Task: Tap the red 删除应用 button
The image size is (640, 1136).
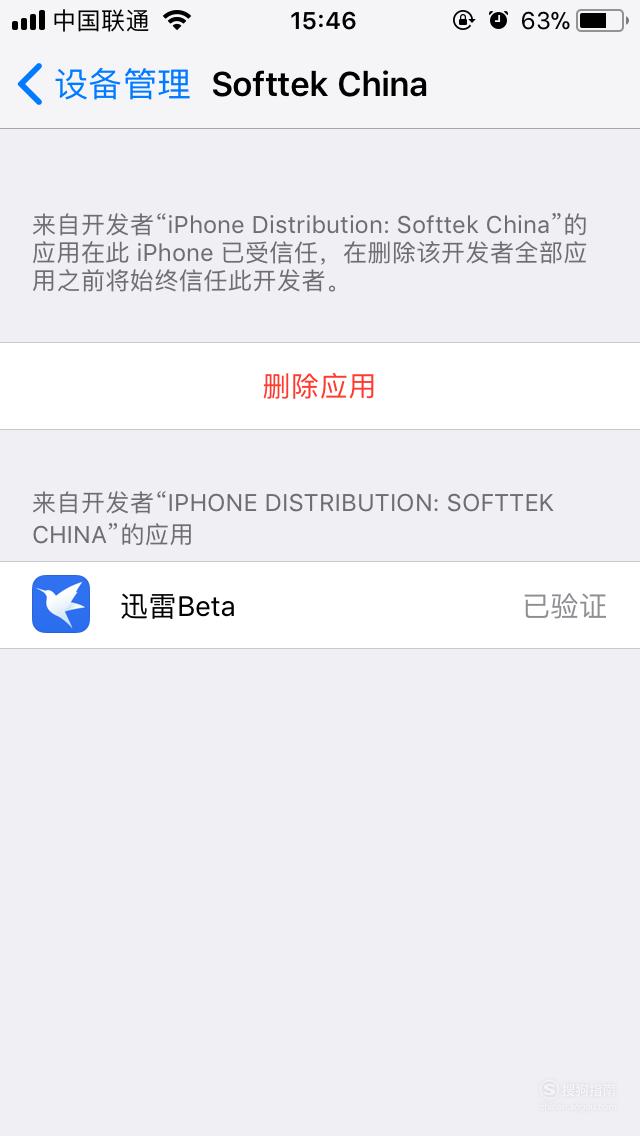Action: click(320, 386)
